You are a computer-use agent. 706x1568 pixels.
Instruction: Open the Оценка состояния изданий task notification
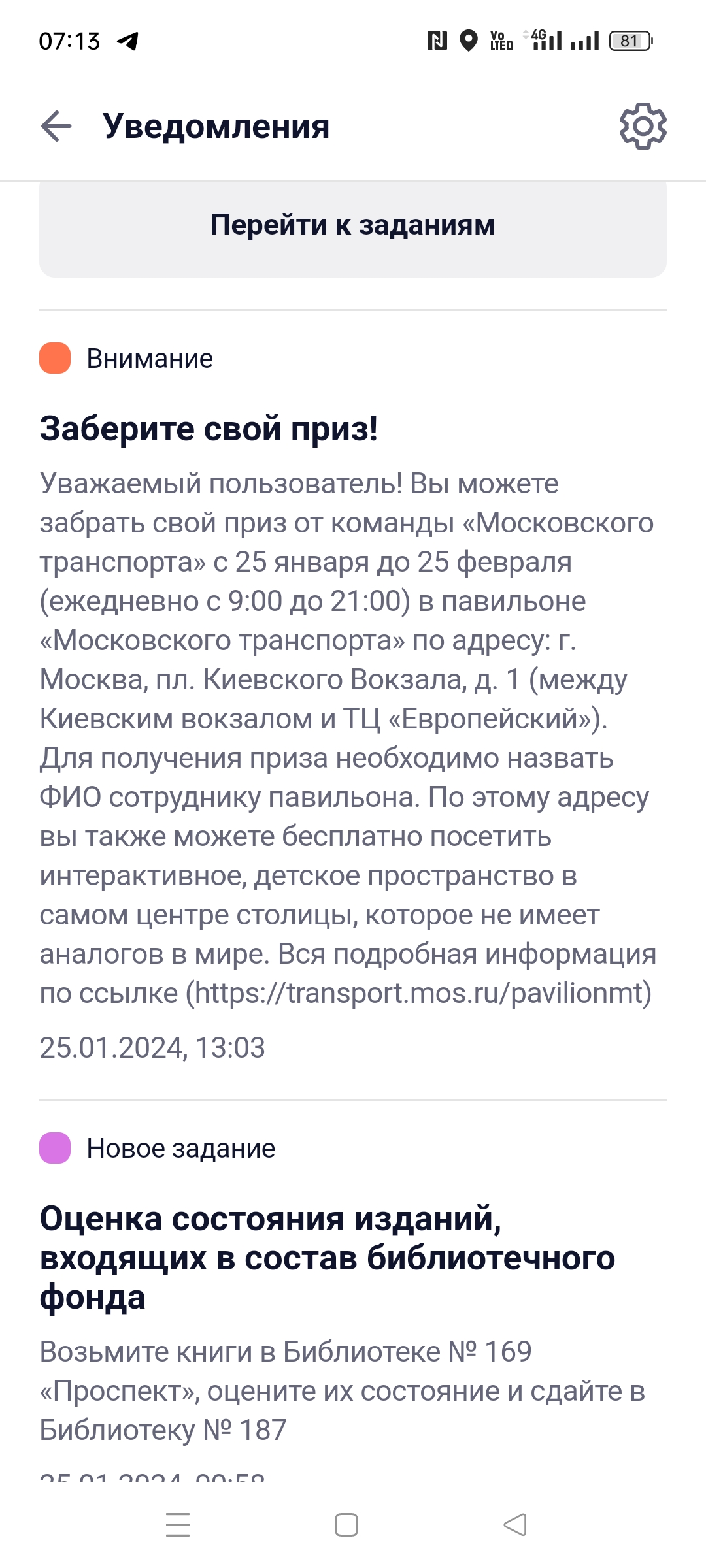327,1258
